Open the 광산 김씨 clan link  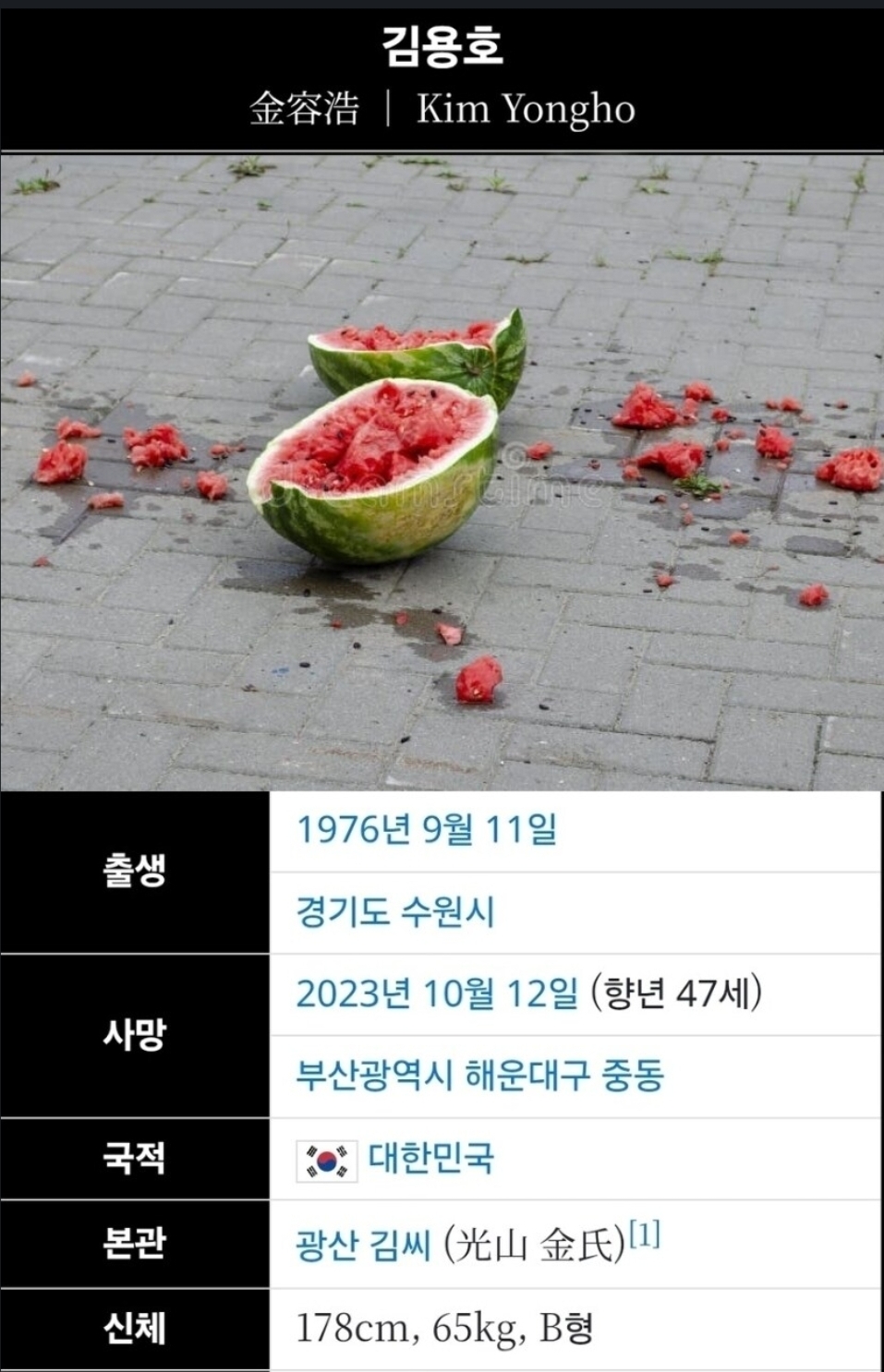pos(363,1246)
